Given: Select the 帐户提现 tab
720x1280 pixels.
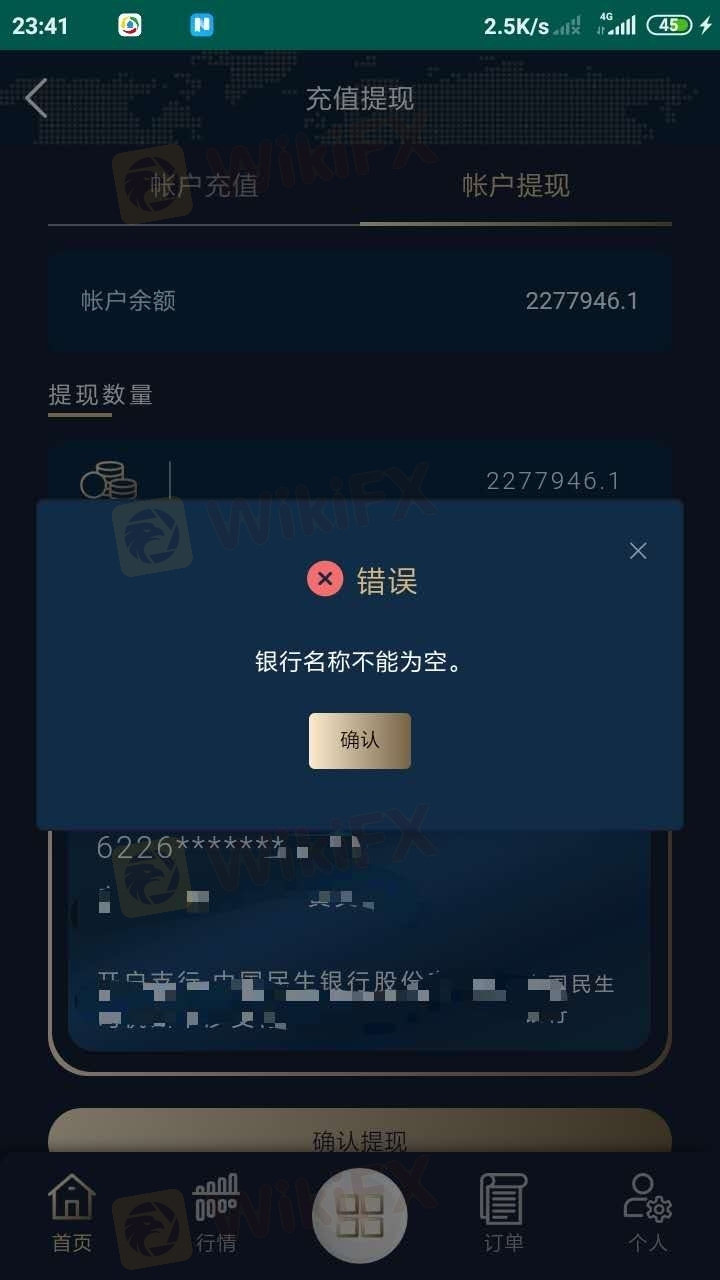Looking at the screenshot, I should (515, 186).
